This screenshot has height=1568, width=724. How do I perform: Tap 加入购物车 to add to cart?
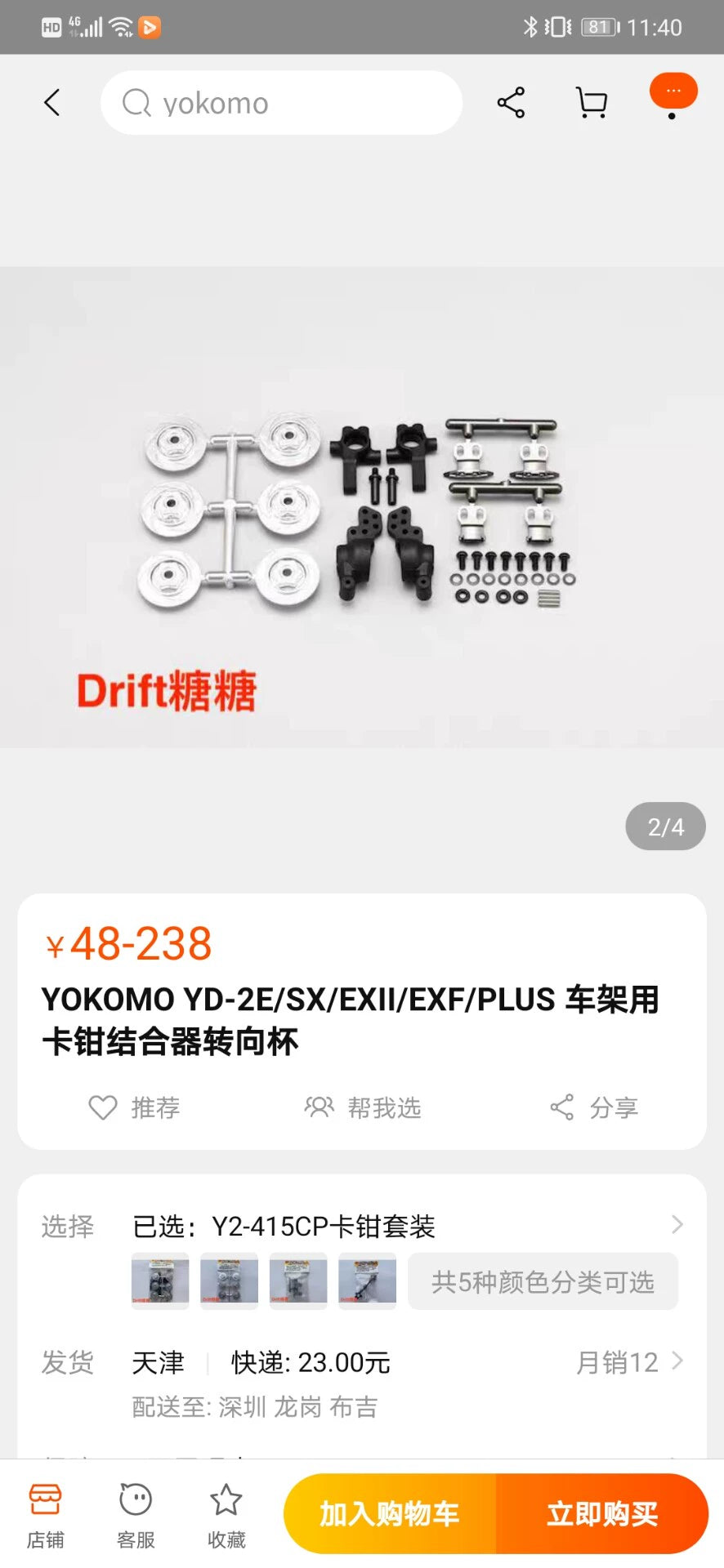pos(390,1513)
